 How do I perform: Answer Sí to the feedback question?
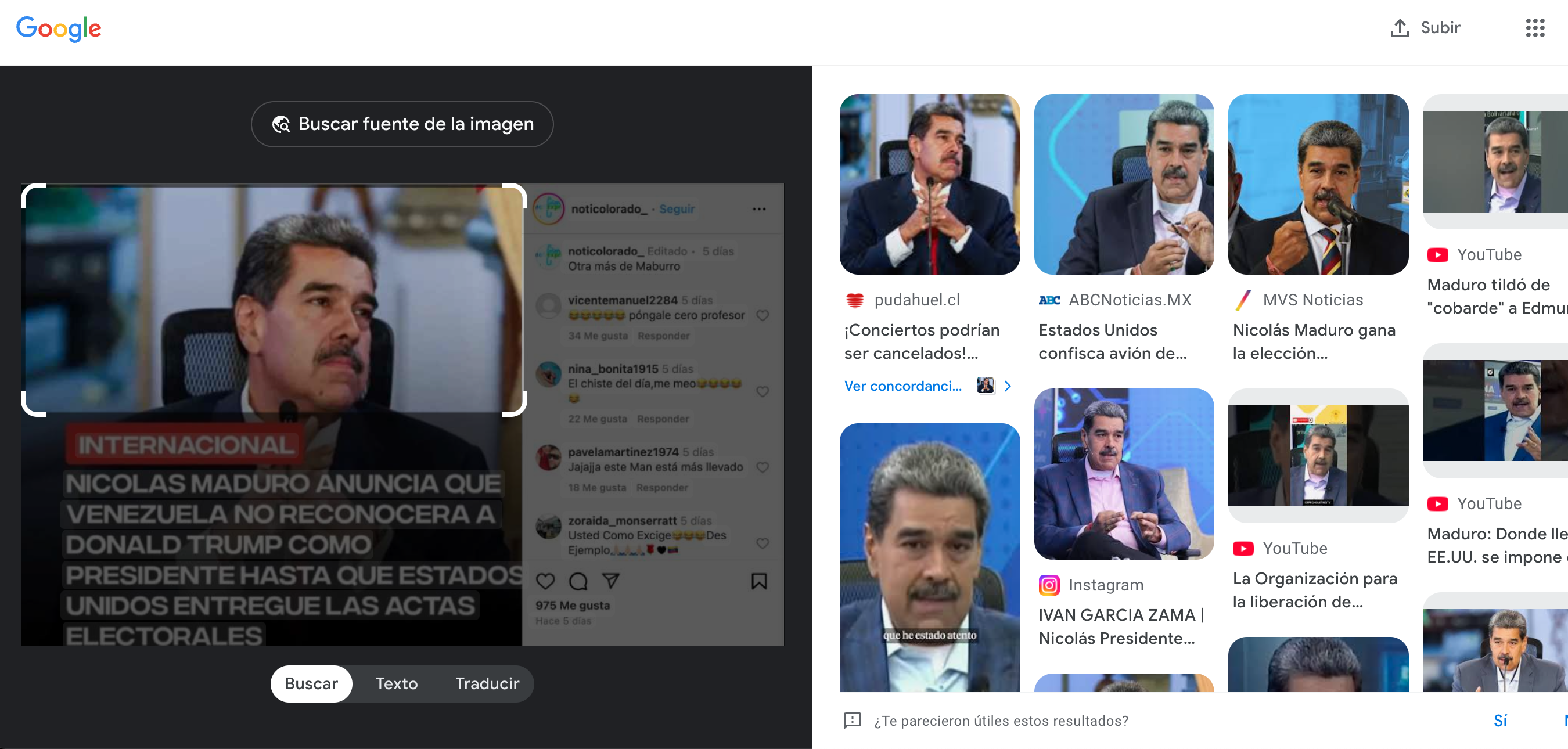pyautogui.click(x=1500, y=721)
